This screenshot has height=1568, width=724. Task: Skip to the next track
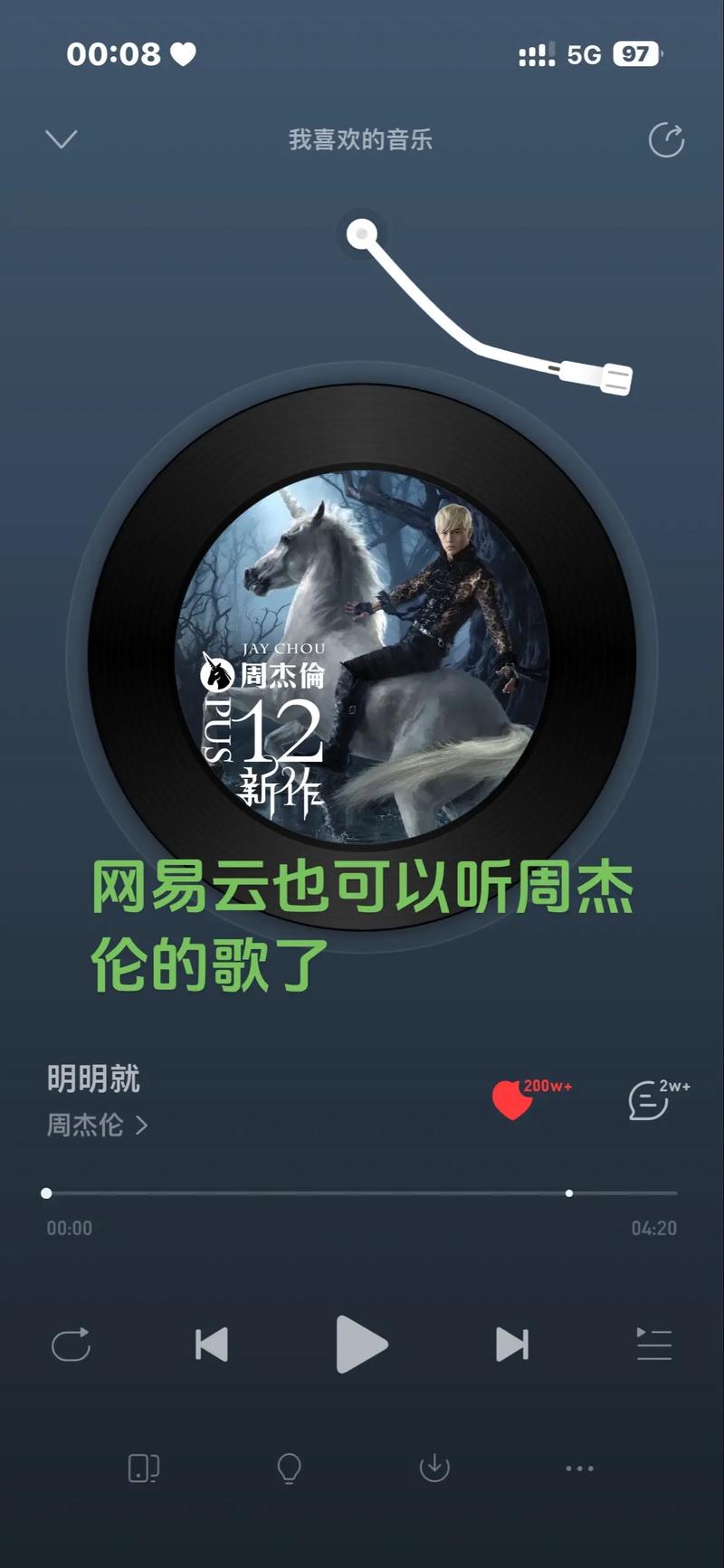point(511,1345)
